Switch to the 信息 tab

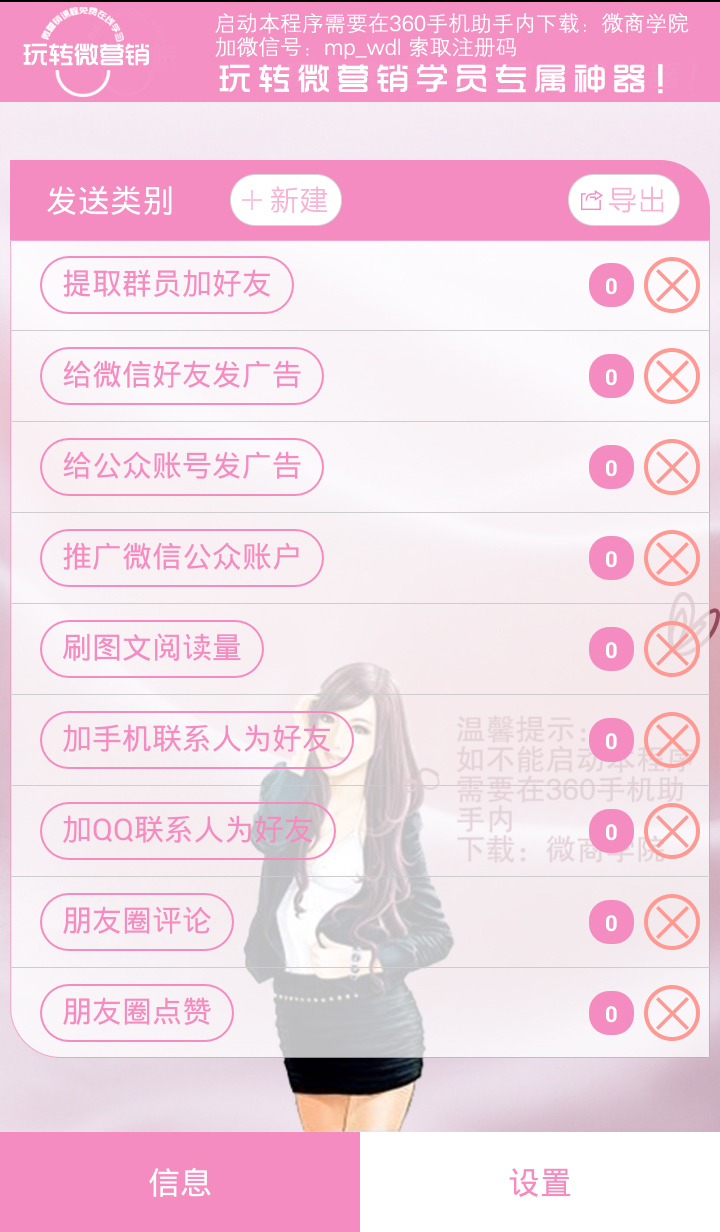[180, 1183]
